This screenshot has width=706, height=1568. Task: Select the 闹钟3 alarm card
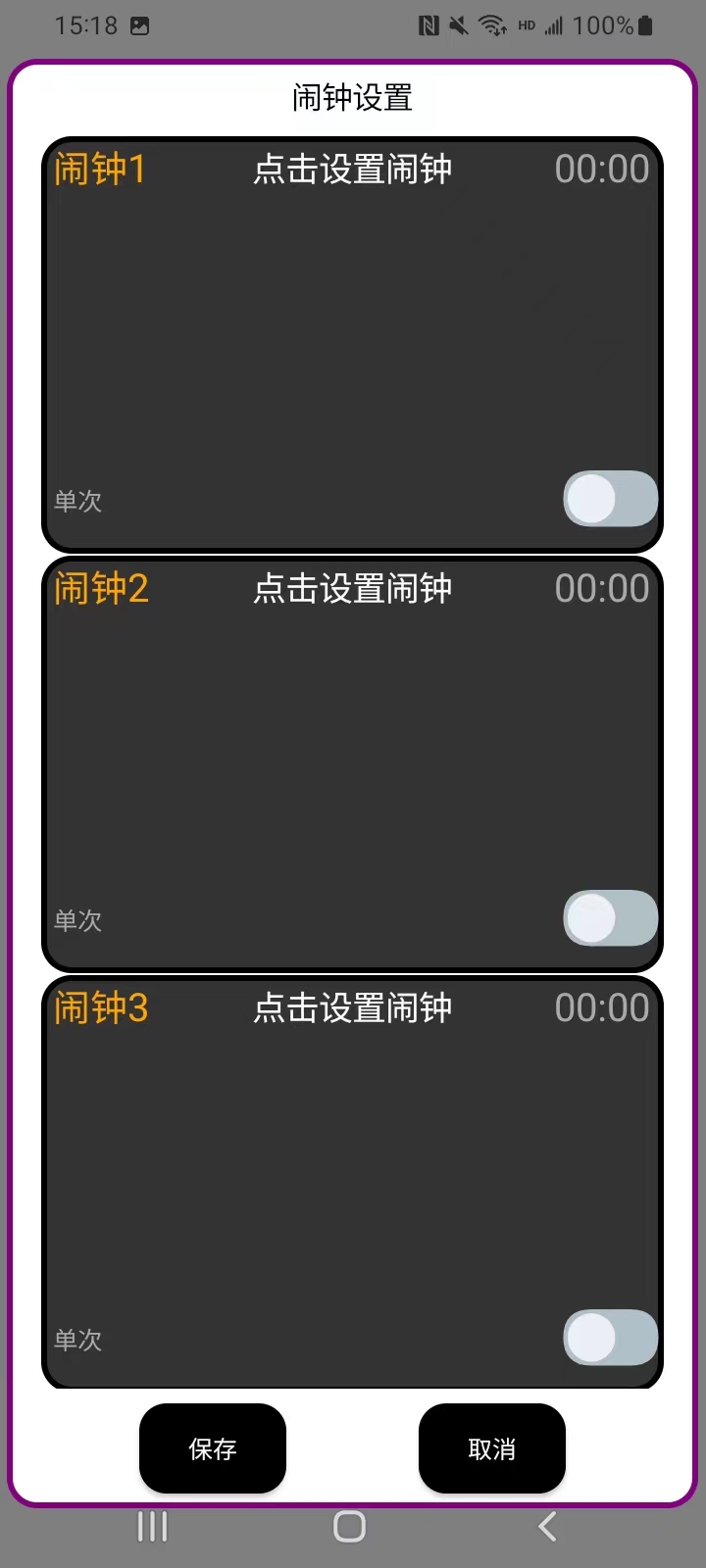[x=353, y=1176]
